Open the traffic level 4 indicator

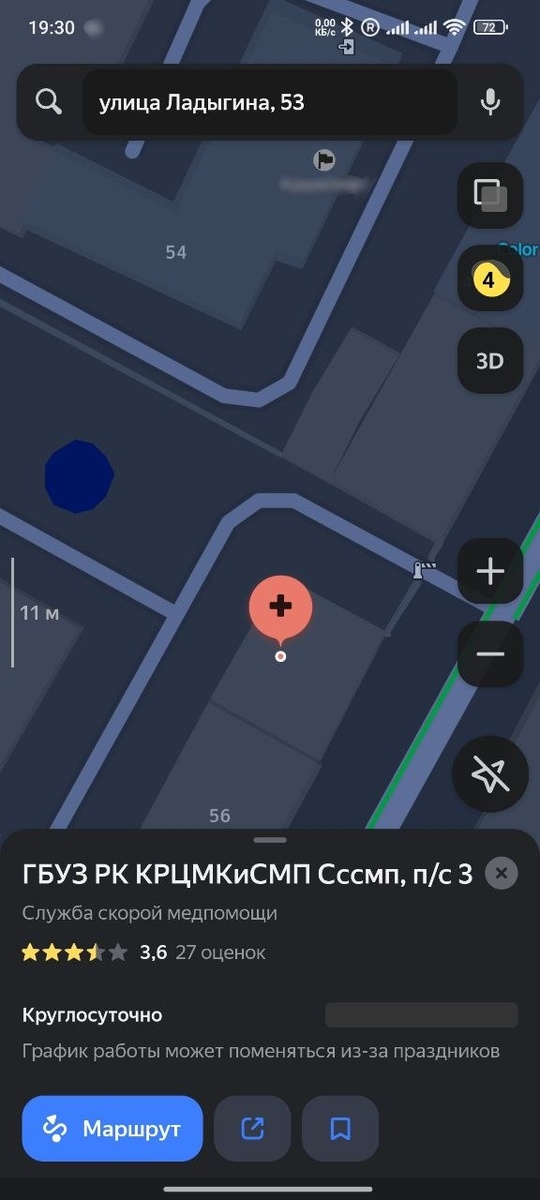[490, 279]
